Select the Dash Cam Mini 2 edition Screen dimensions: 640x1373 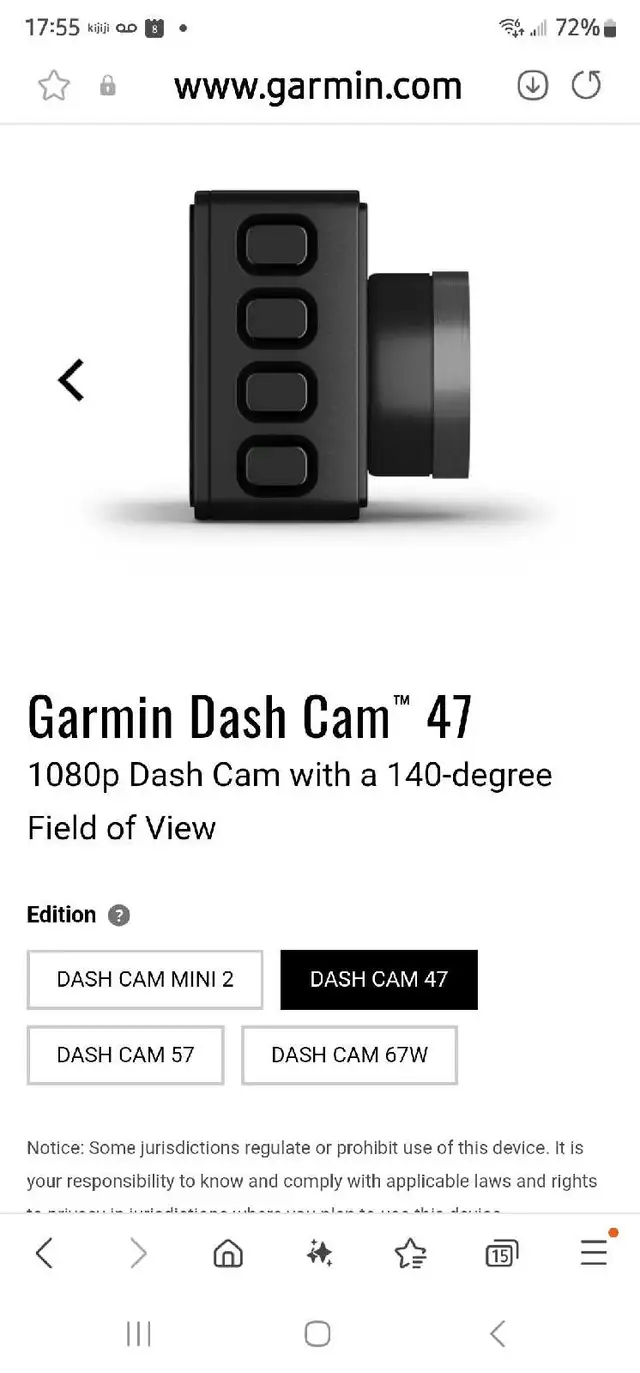coord(145,979)
